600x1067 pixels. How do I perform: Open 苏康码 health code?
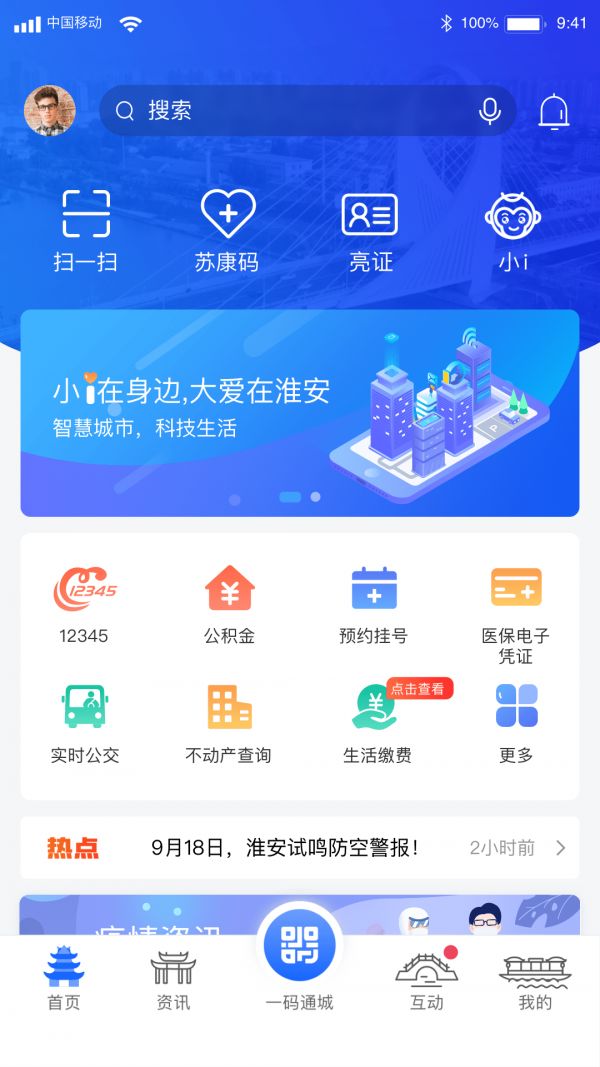[227, 230]
